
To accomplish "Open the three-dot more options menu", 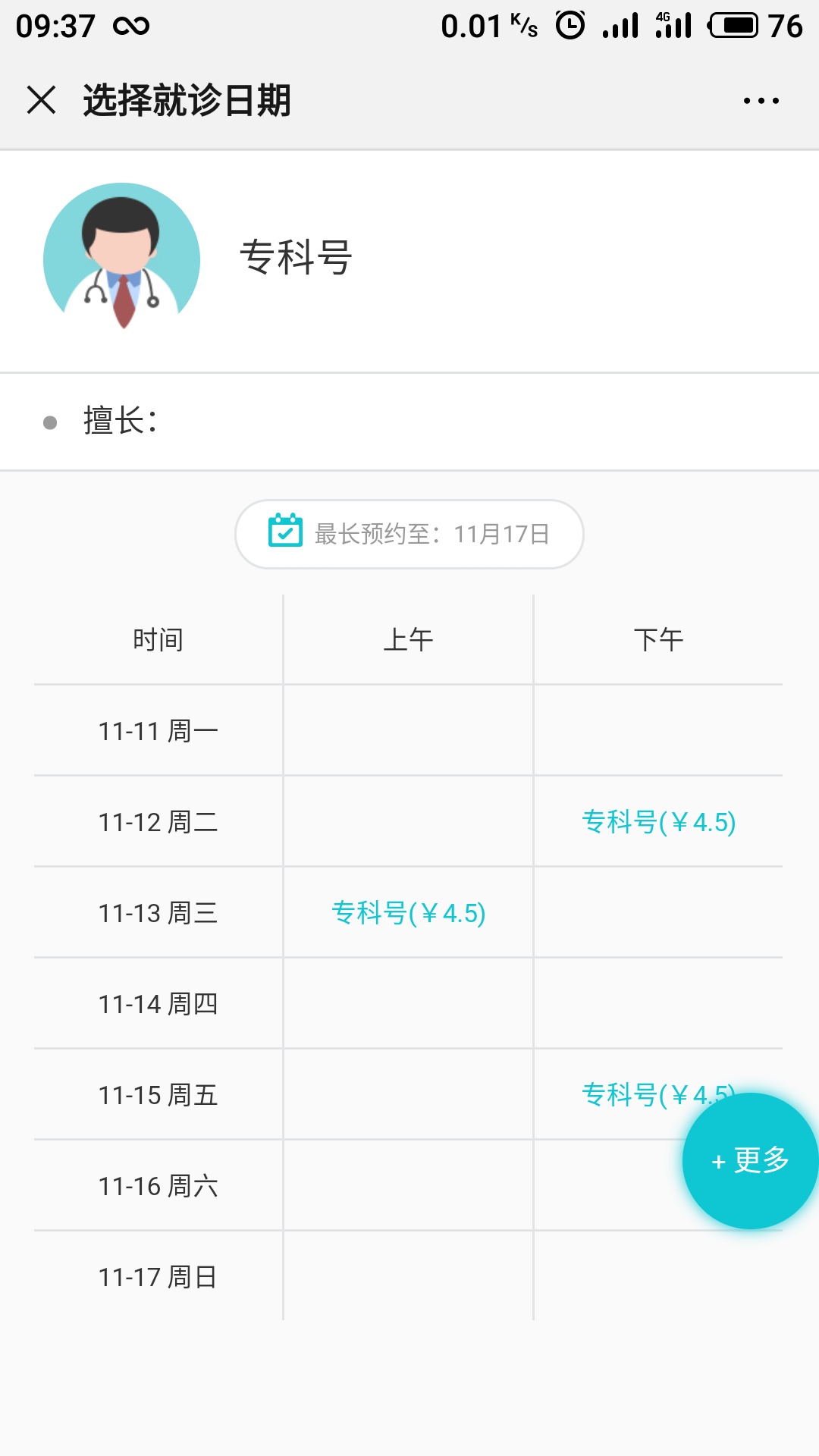I will click(761, 99).
